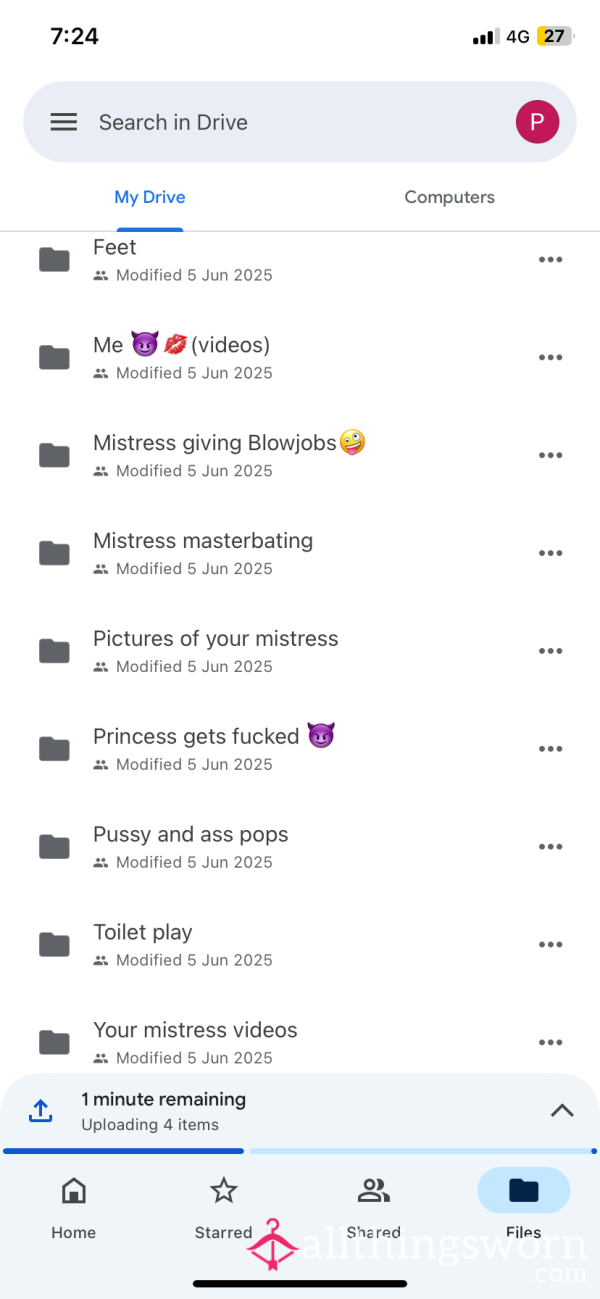Image resolution: width=600 pixels, height=1299 pixels.
Task: Open the Your mistress videos folder
Action: point(300,1042)
